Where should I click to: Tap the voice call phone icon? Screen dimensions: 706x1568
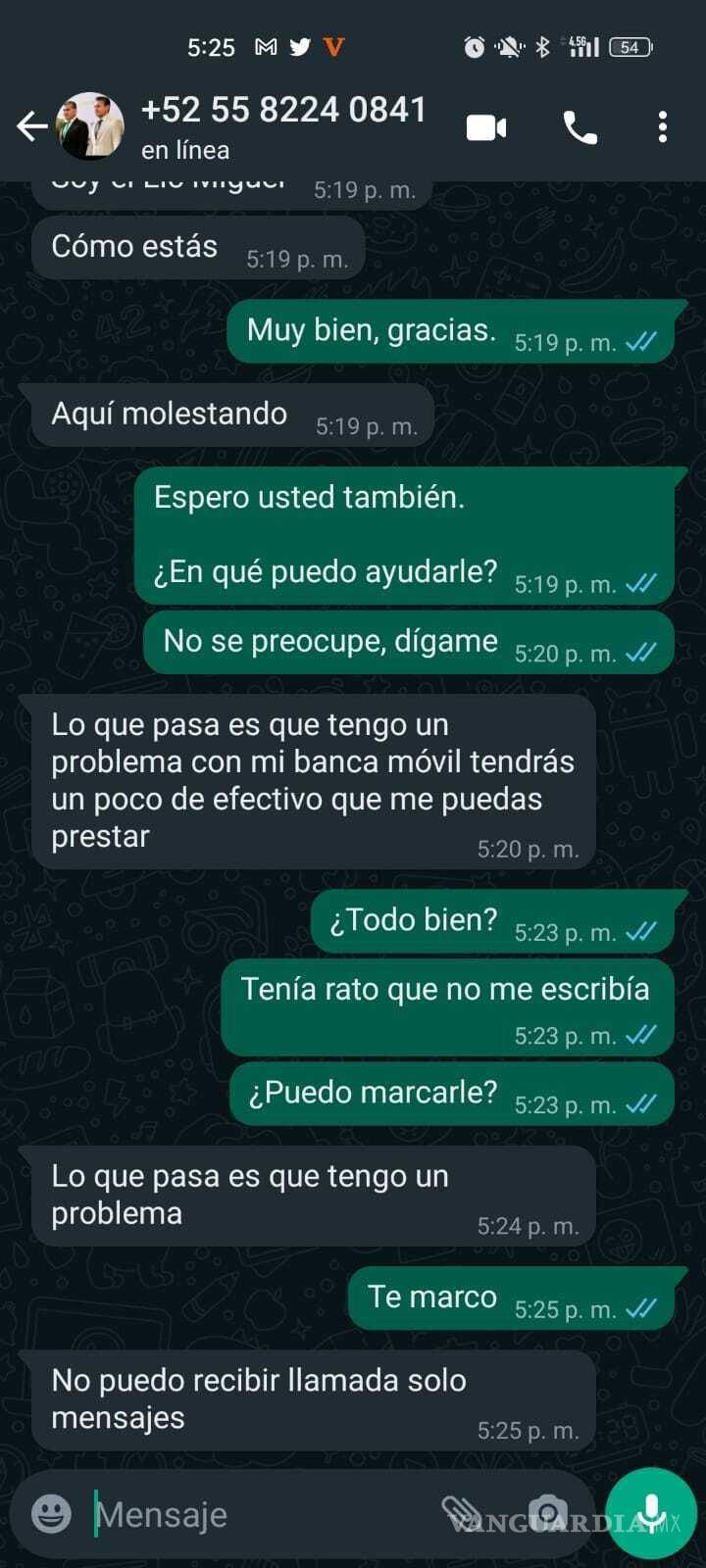(x=580, y=126)
